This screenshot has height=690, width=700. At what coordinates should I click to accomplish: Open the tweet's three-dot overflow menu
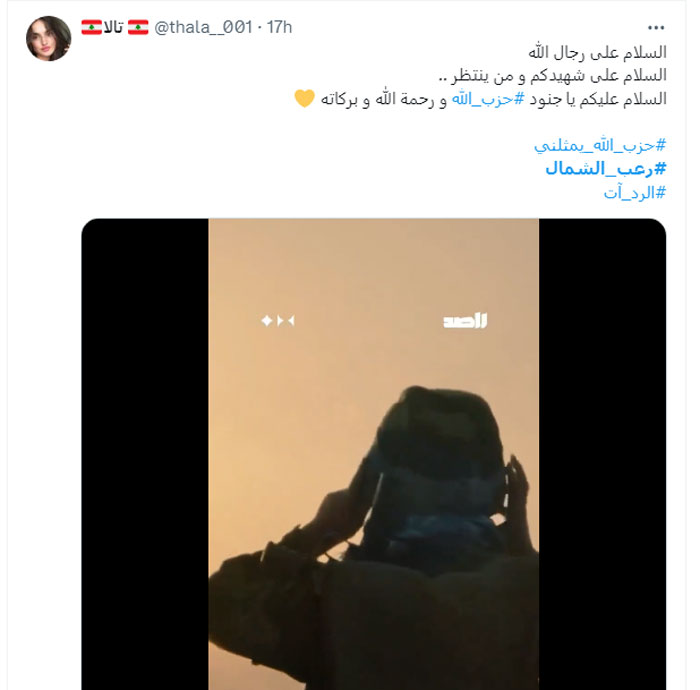[x=655, y=27]
